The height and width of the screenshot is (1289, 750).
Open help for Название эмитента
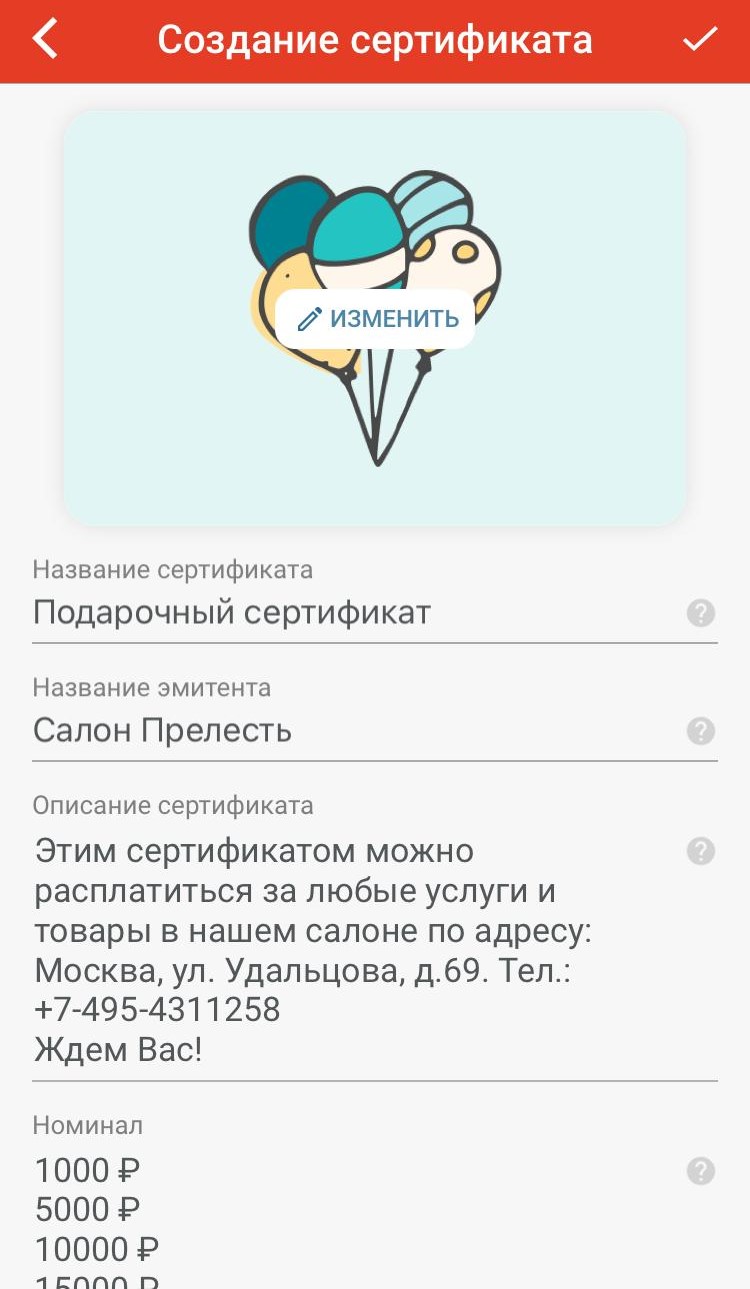[x=701, y=731]
